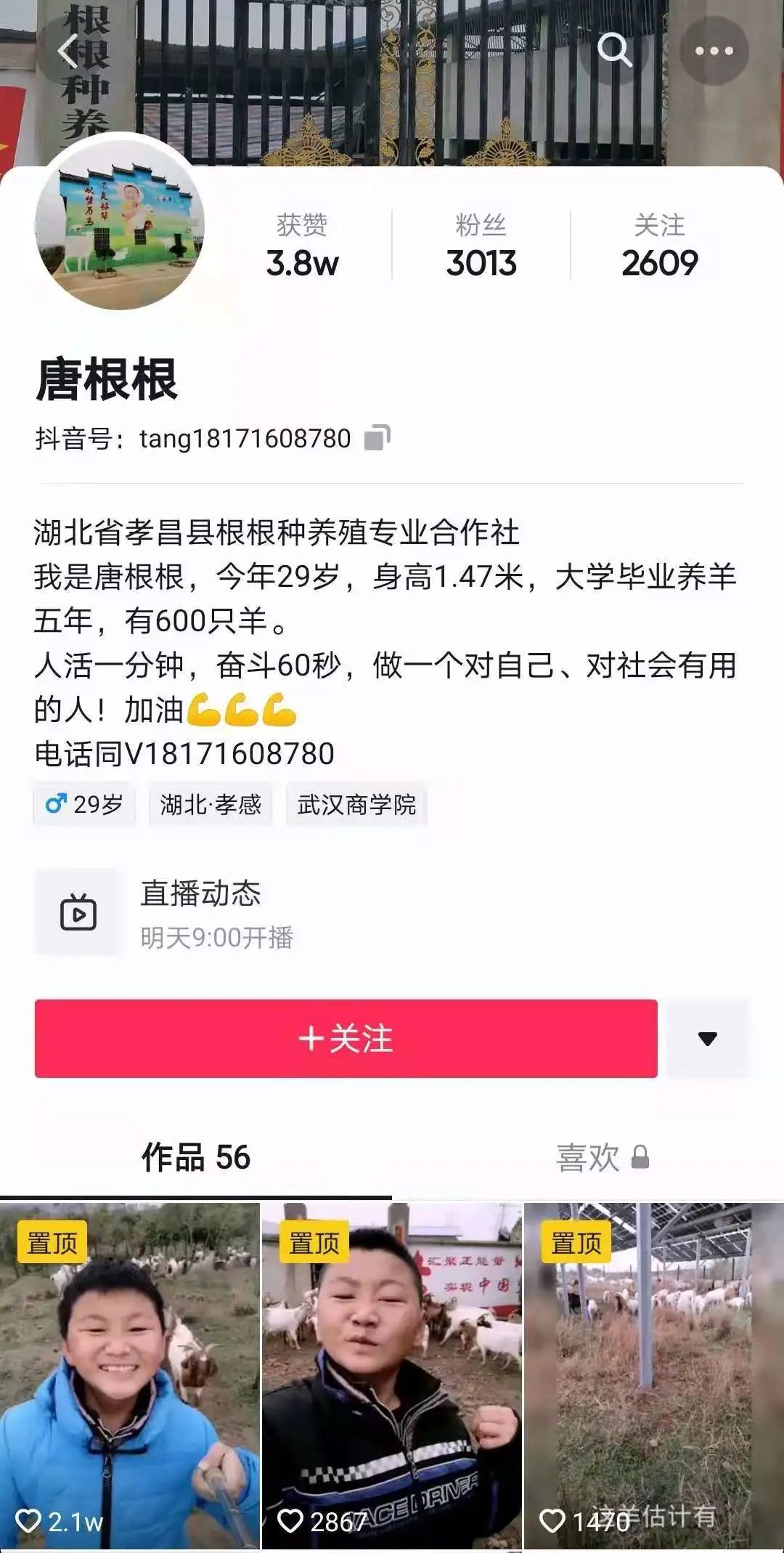The width and height of the screenshot is (784, 1553).
Task: Tap the 获赞 3.8w likes count
Action: tap(302, 246)
